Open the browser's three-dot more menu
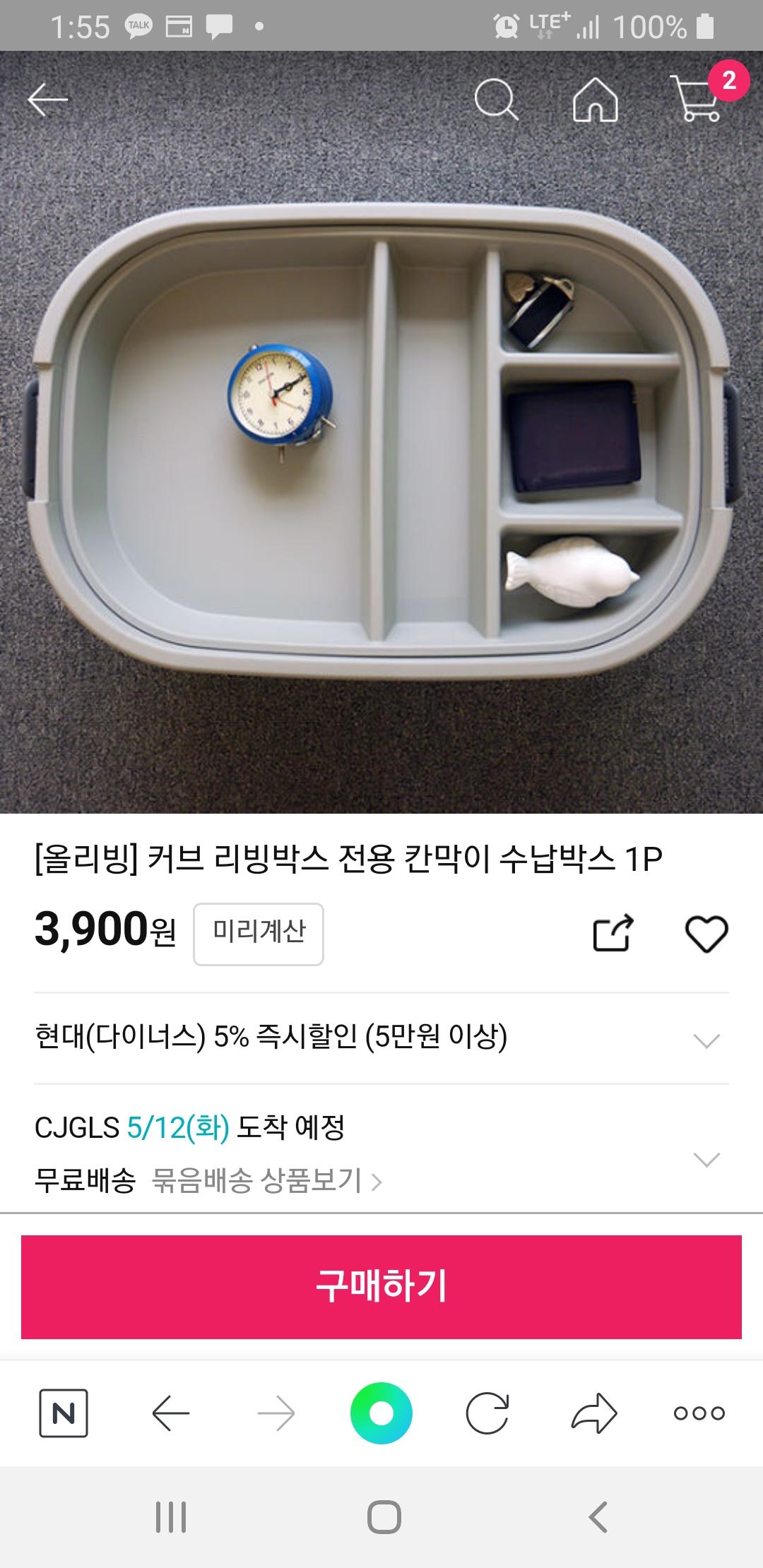This screenshot has height=1568, width=763. coord(699,1413)
